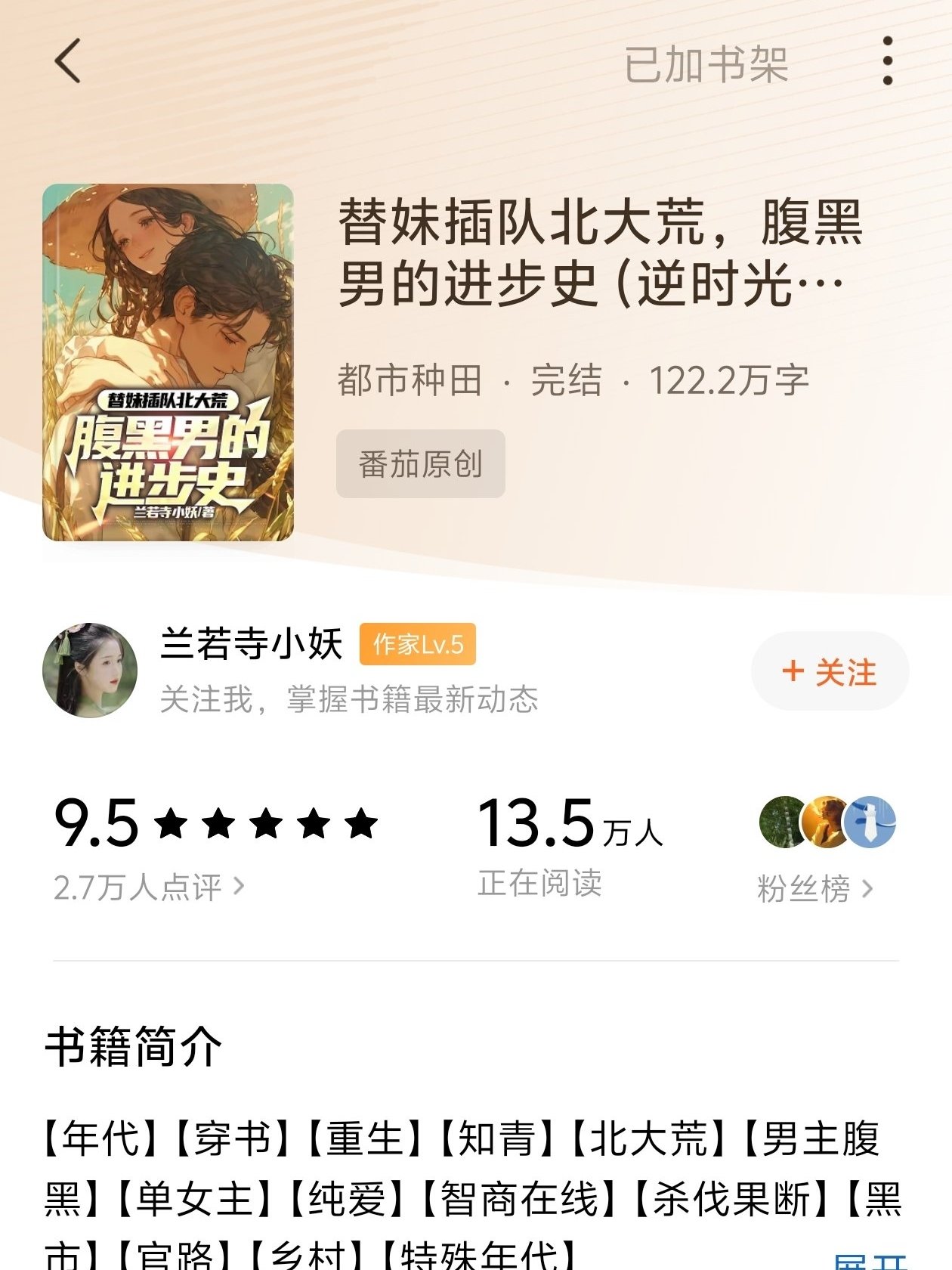Tap the 已加书架 bookshelf button
Screen dimensions: 952x1270
(x=706, y=64)
